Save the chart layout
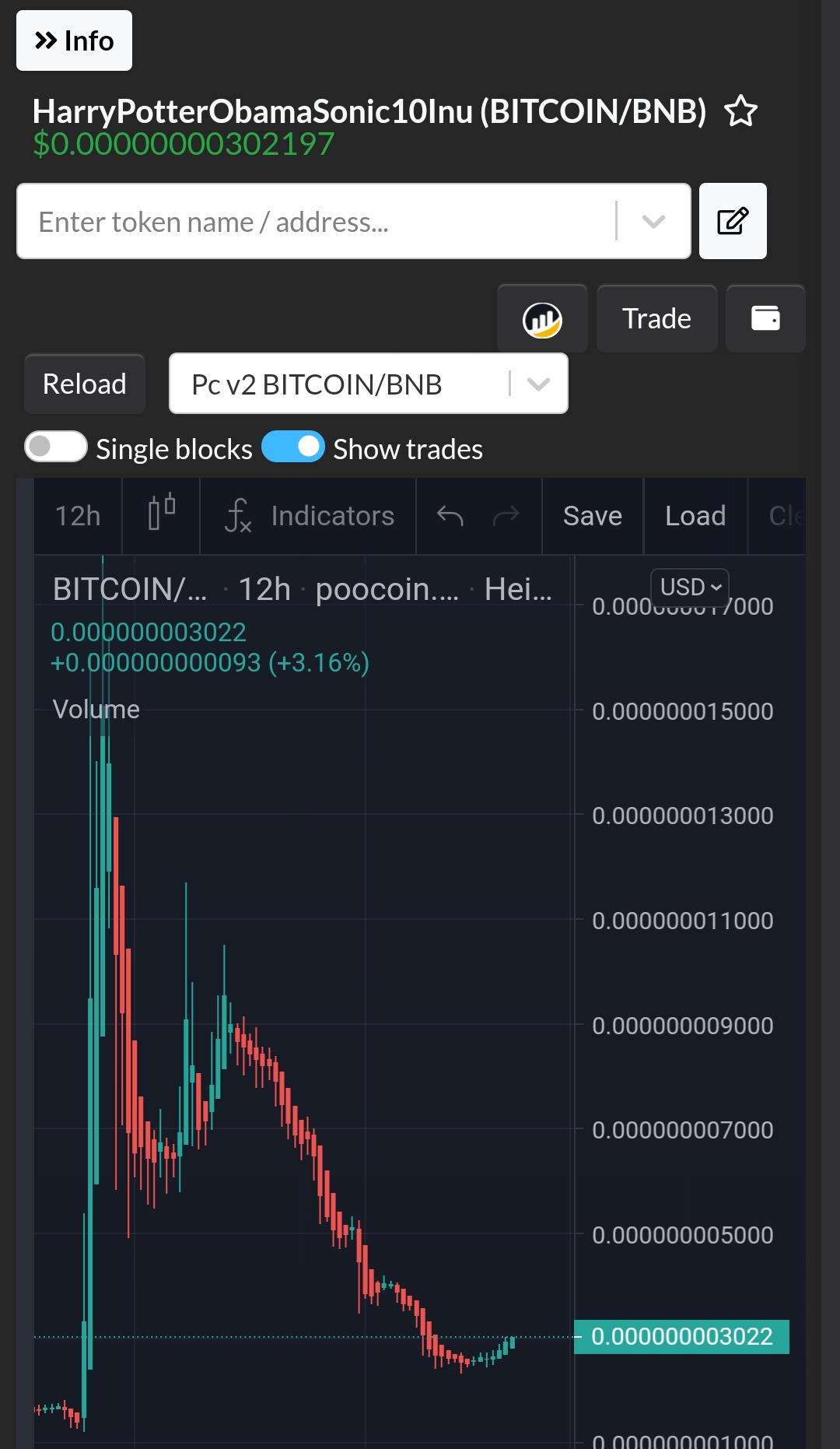 [x=593, y=516]
